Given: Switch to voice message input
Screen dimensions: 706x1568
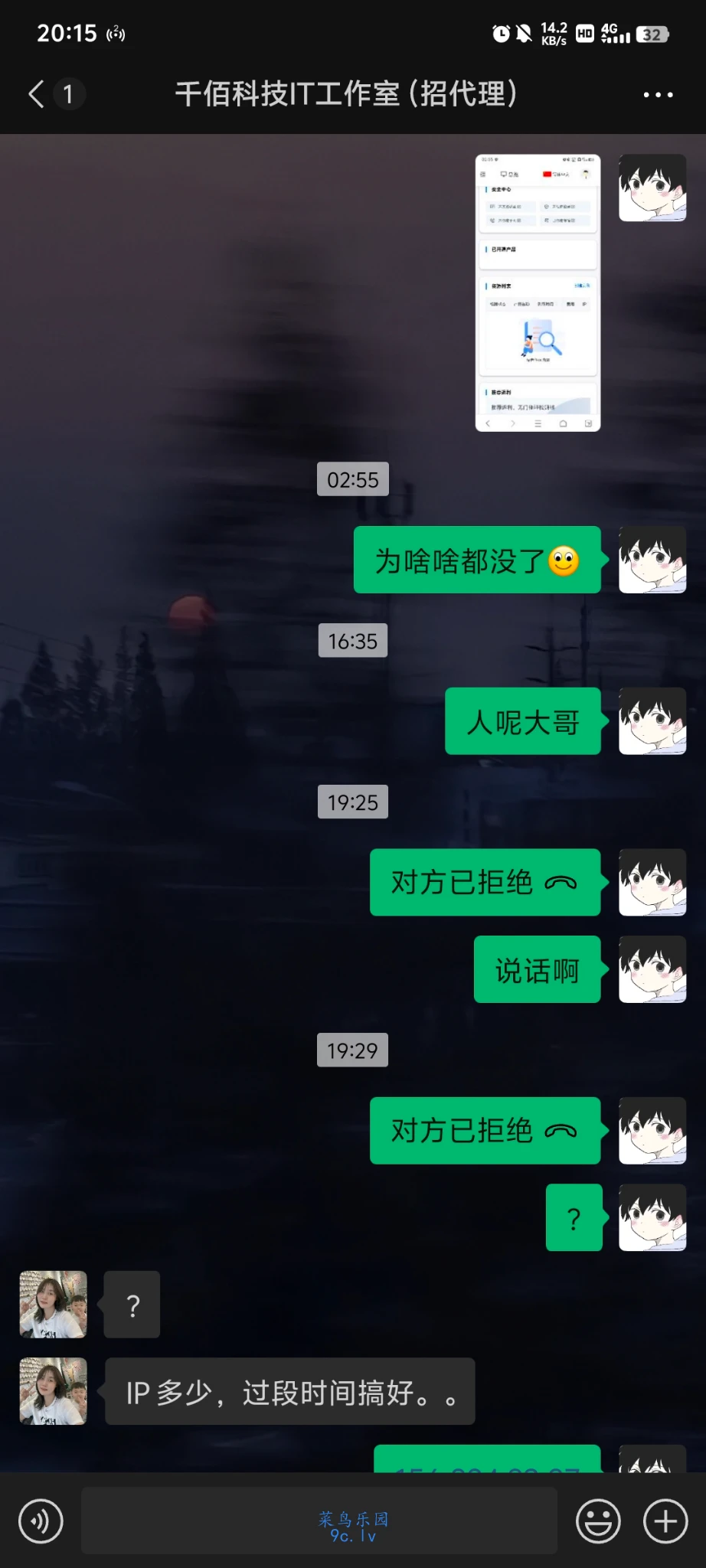Looking at the screenshot, I should click(x=41, y=1521).
